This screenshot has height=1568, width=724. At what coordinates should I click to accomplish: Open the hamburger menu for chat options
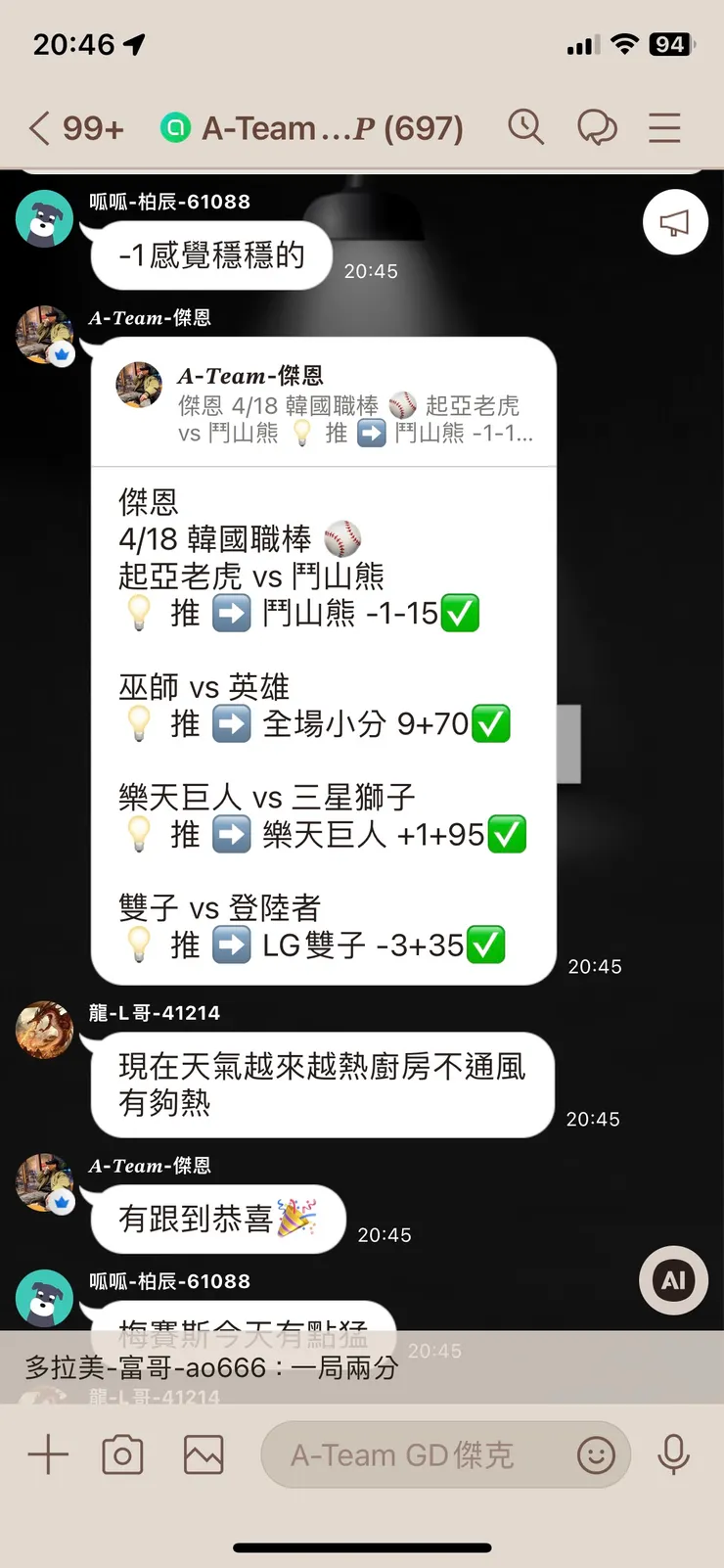tap(663, 127)
